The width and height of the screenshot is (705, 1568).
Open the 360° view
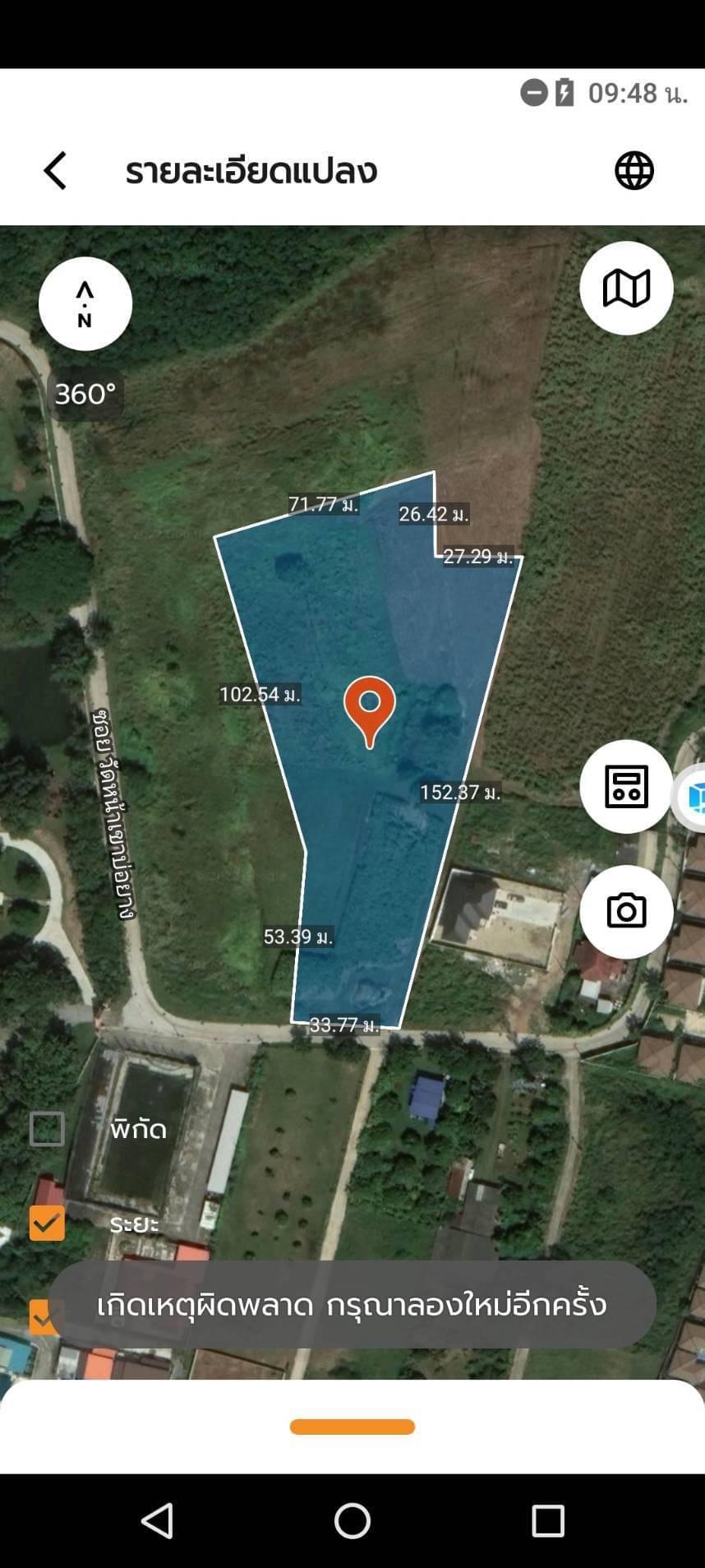click(x=85, y=395)
